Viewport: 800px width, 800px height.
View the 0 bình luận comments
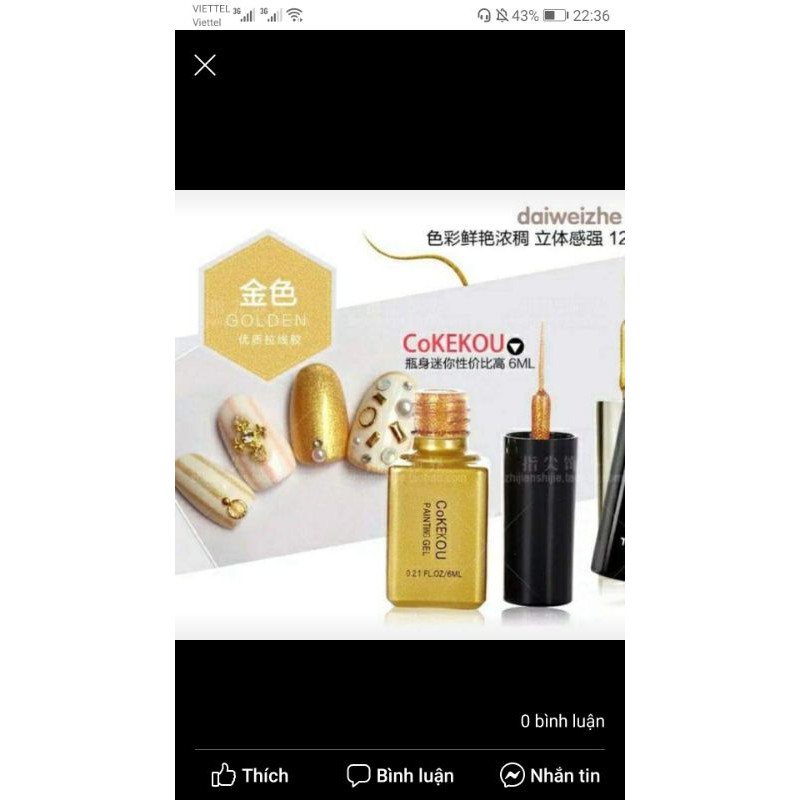(x=562, y=721)
